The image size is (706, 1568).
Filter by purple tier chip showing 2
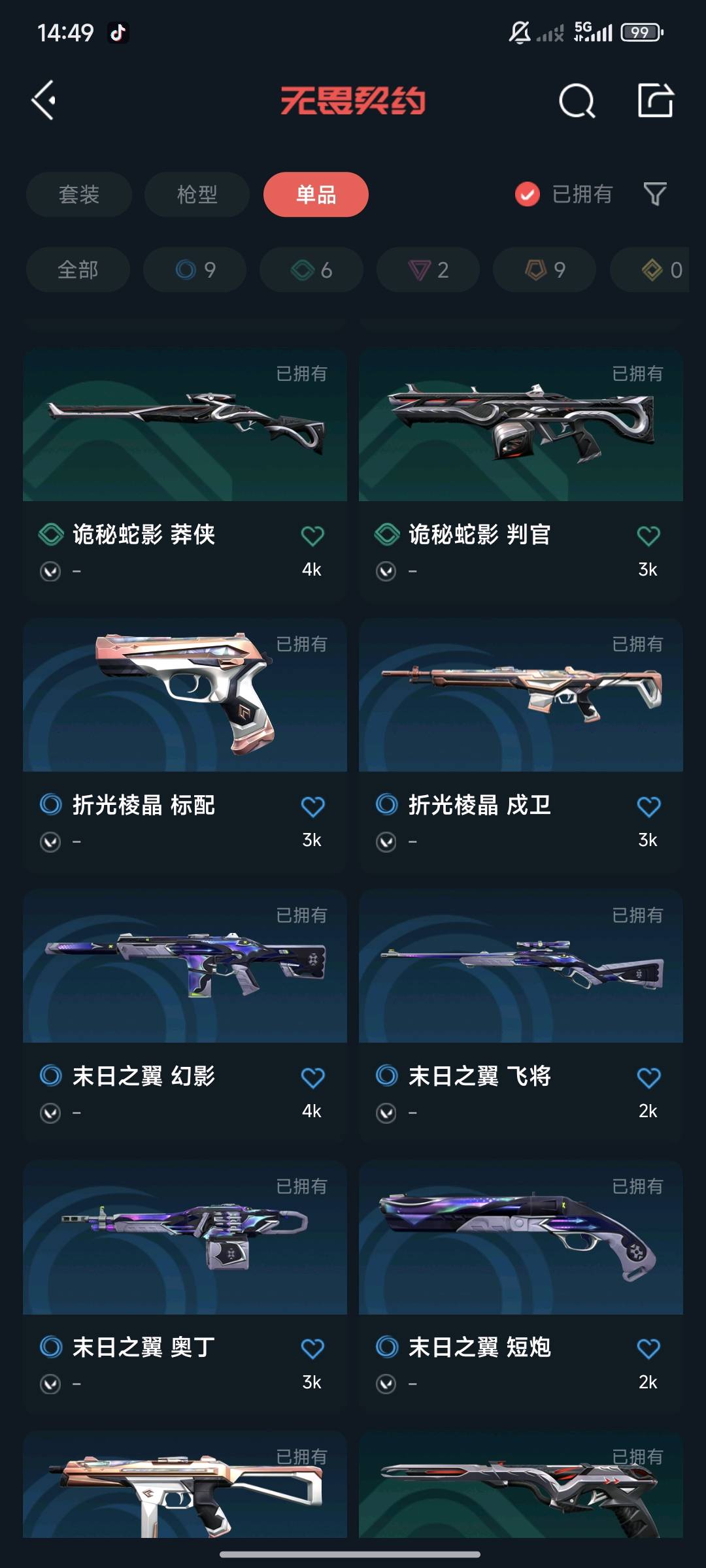click(x=428, y=269)
